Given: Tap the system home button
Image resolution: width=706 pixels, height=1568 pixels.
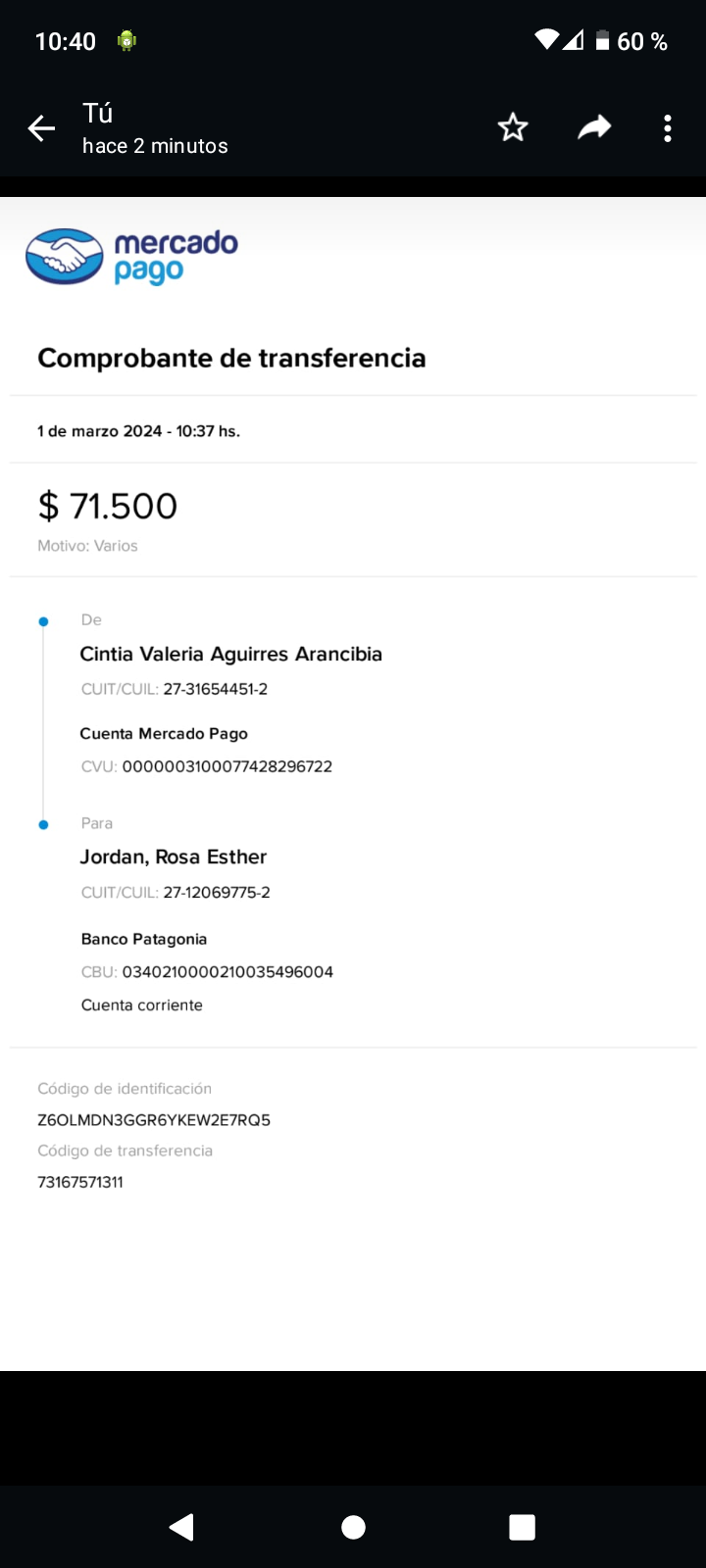Looking at the screenshot, I should click(x=353, y=1527).
